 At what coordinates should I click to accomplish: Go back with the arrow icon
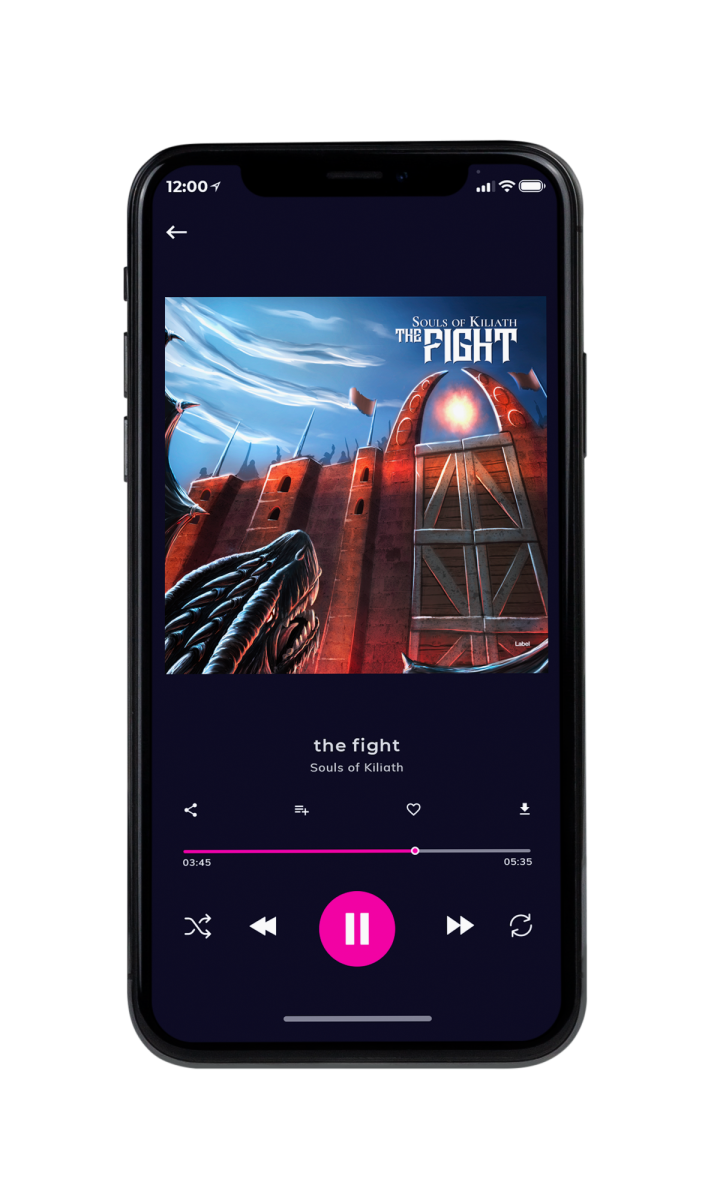click(x=177, y=232)
